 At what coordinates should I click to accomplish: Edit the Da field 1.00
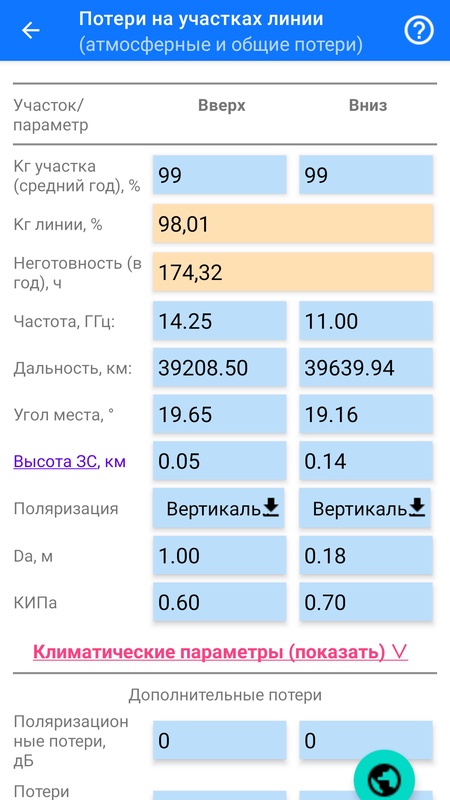pyautogui.click(x=219, y=555)
